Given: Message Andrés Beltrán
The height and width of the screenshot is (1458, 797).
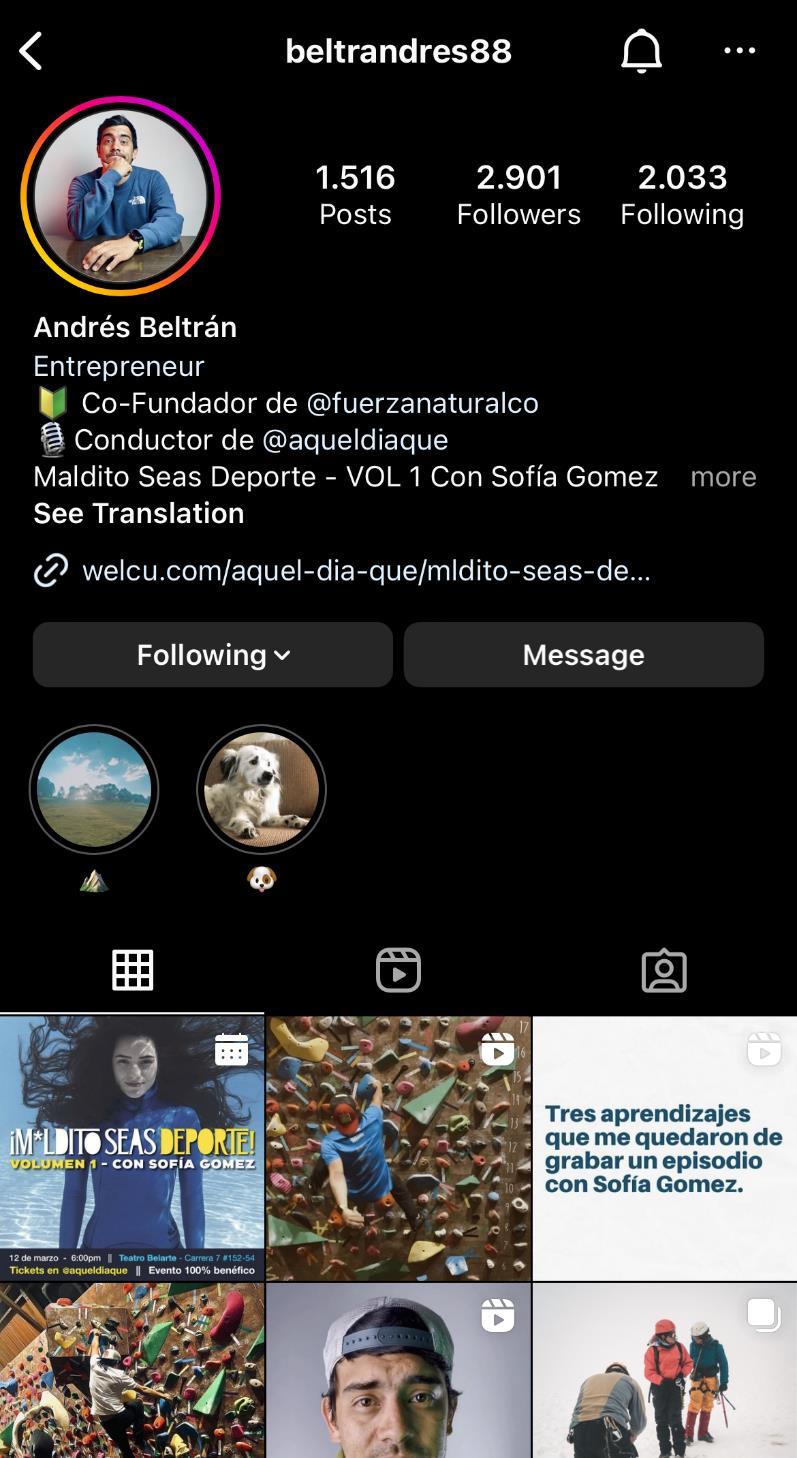Looking at the screenshot, I should pos(583,655).
